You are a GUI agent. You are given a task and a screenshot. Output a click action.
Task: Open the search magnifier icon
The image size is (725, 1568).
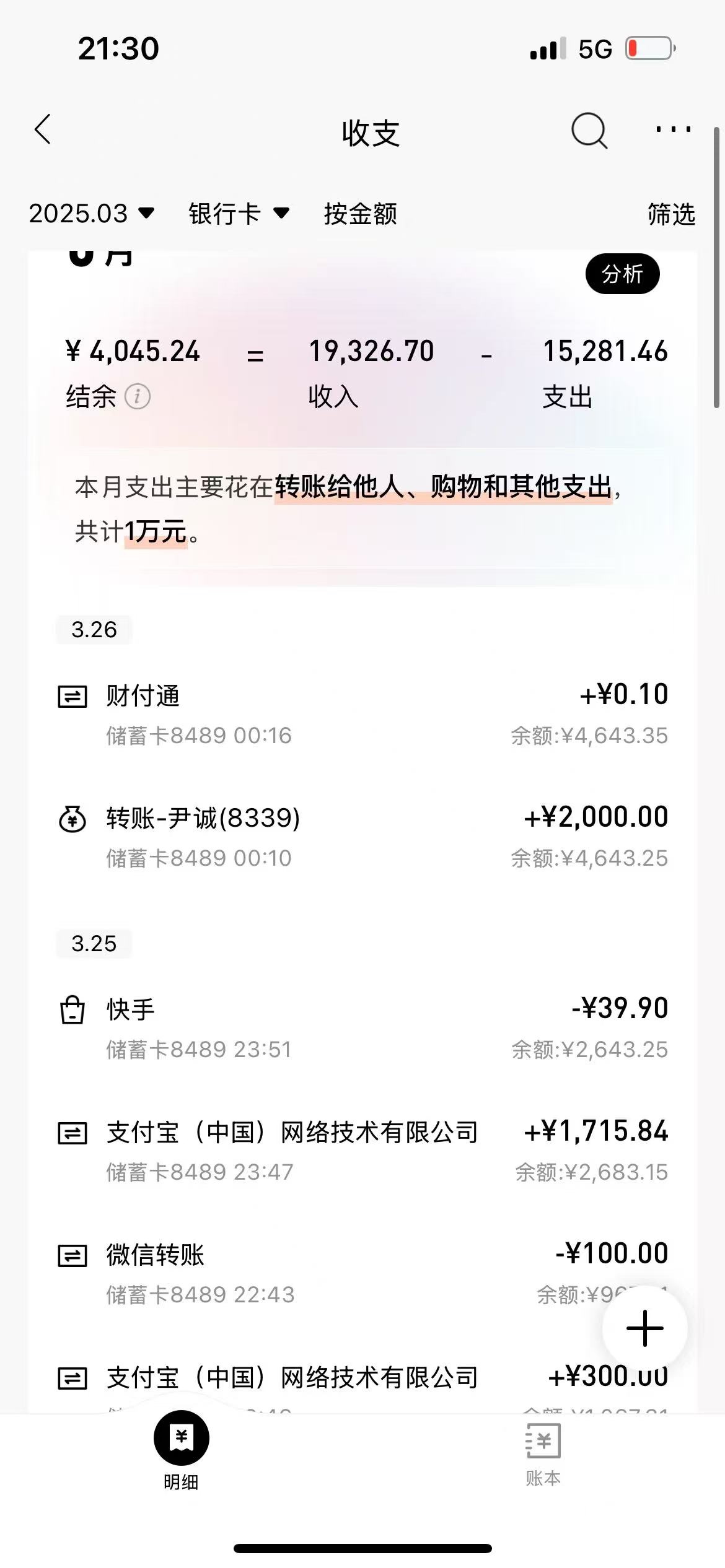(589, 131)
